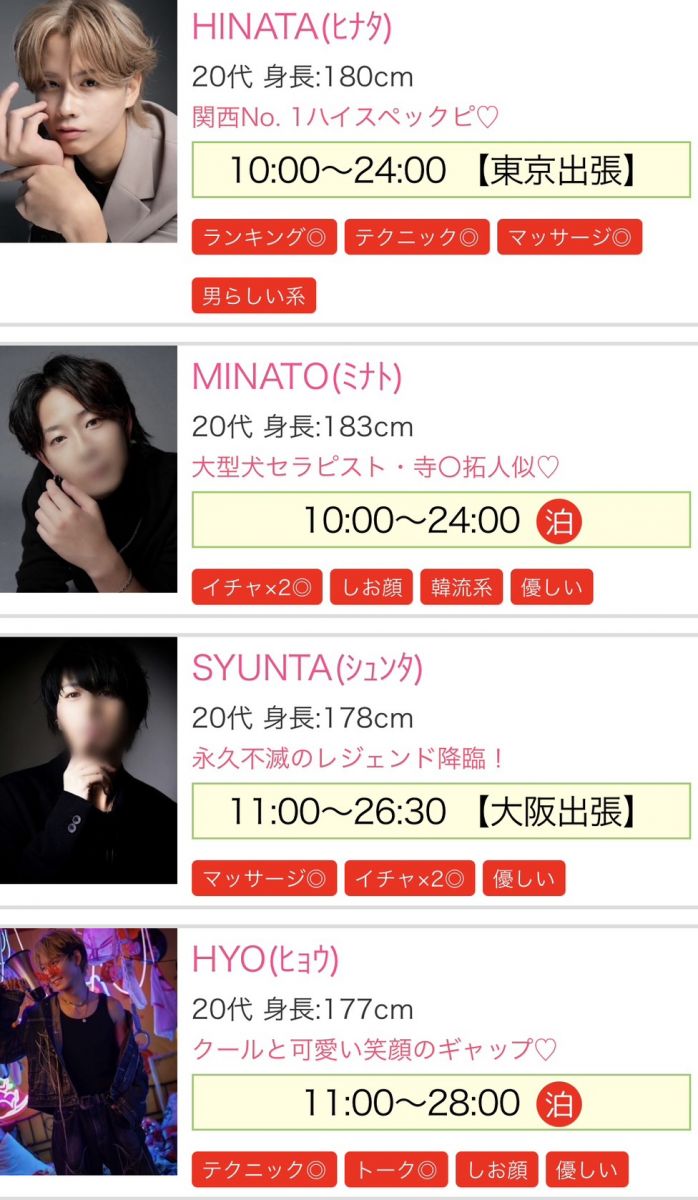Select the しお顔 tag under MINATO

click(x=371, y=587)
